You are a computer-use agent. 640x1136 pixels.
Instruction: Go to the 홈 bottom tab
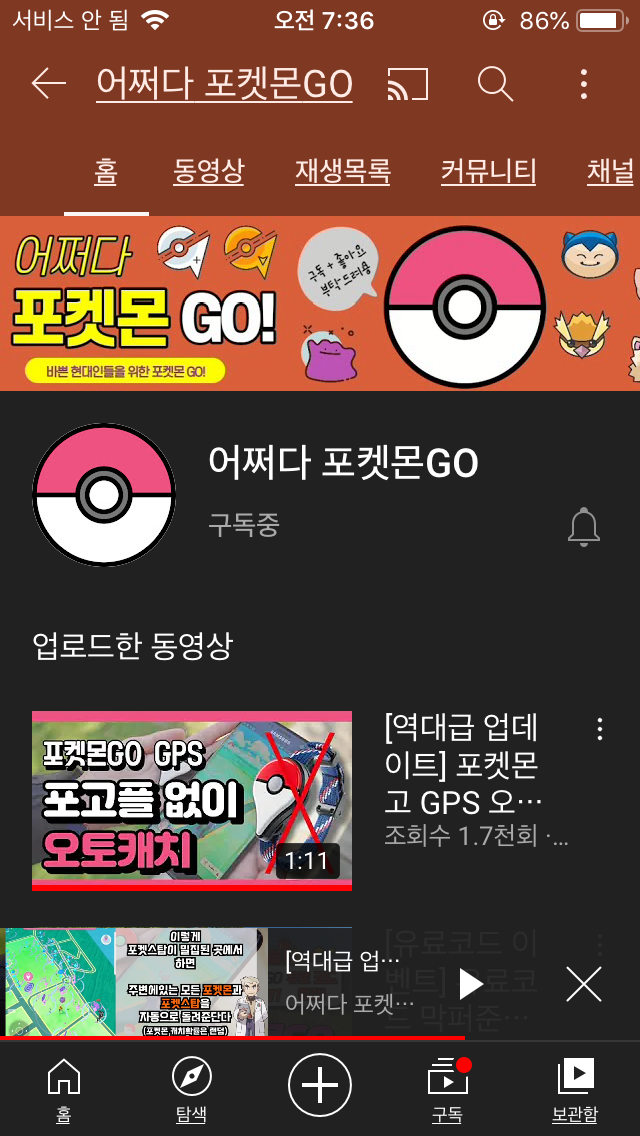(64, 1090)
